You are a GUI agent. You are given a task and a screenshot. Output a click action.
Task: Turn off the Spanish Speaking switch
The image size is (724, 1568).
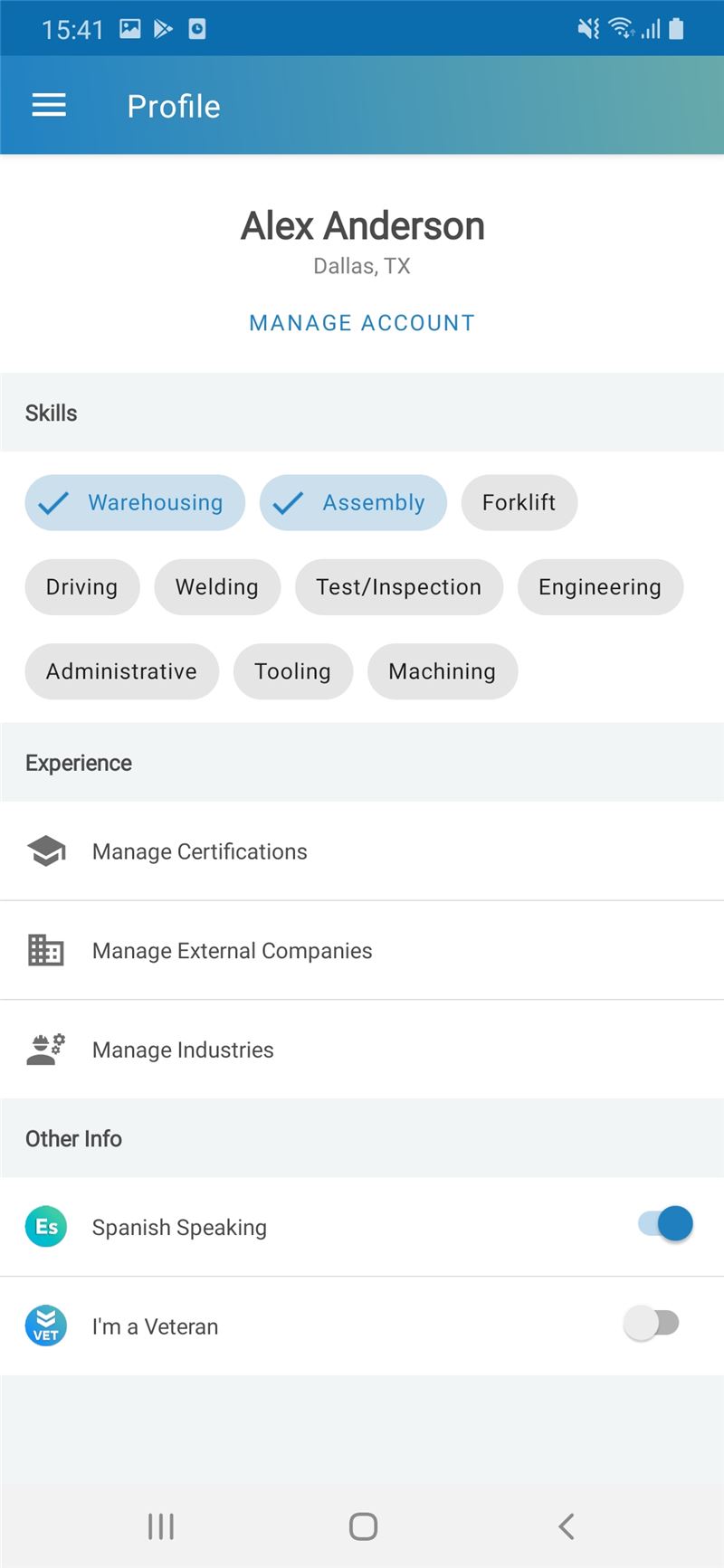pos(666,1224)
